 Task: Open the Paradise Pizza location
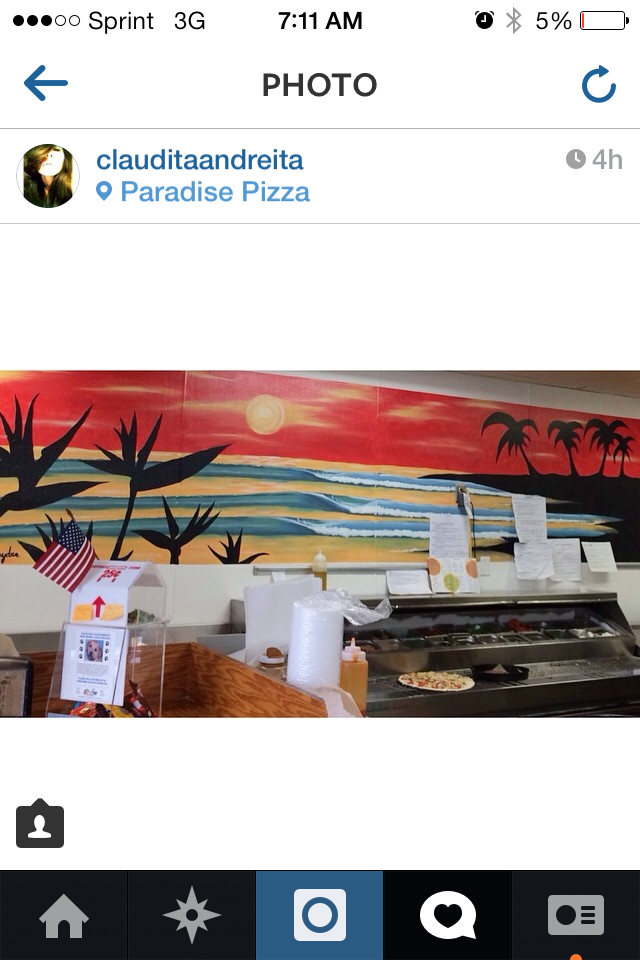click(x=214, y=192)
